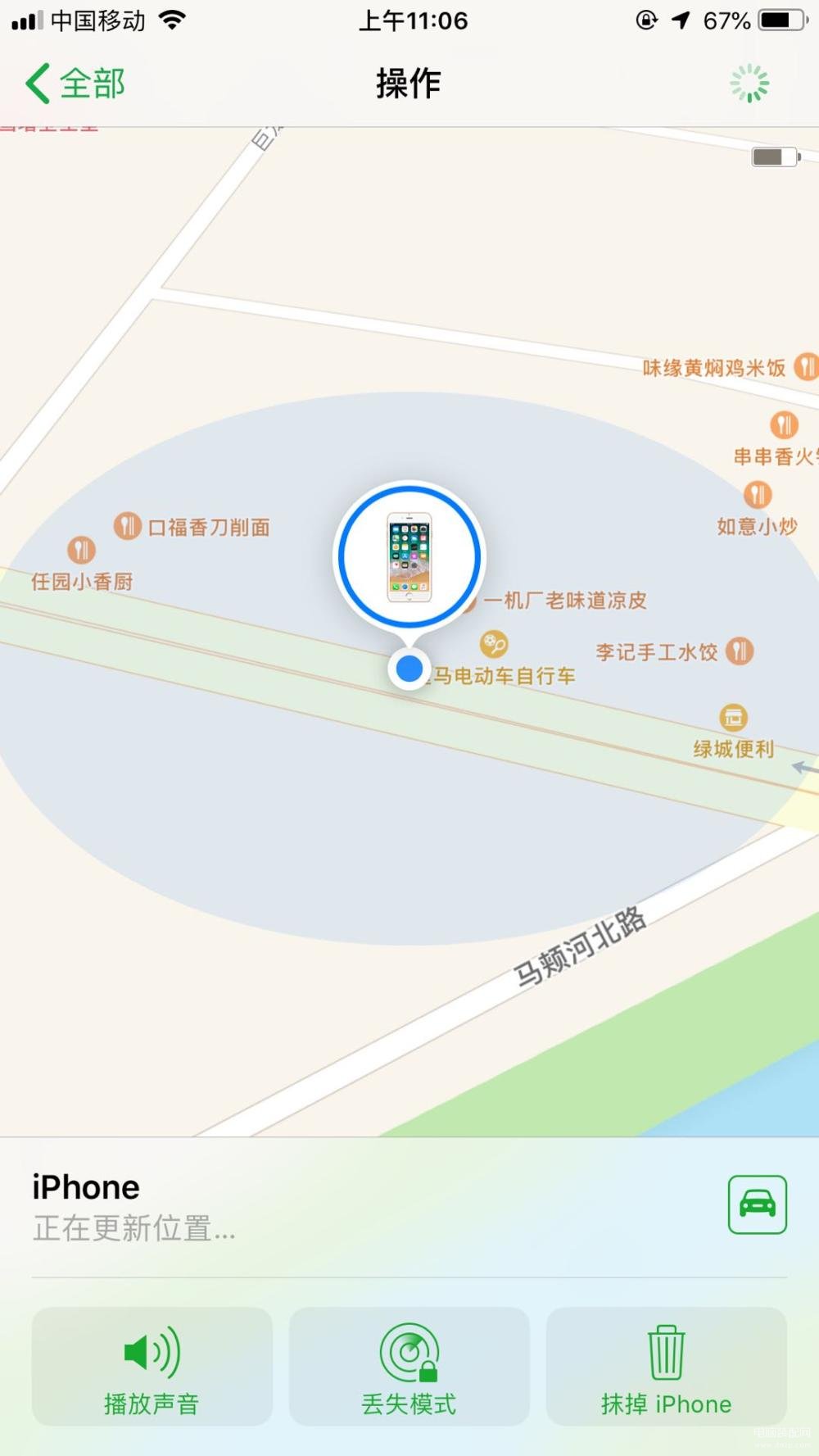Enable 丢失模式 for the iPhone

tap(409, 1366)
